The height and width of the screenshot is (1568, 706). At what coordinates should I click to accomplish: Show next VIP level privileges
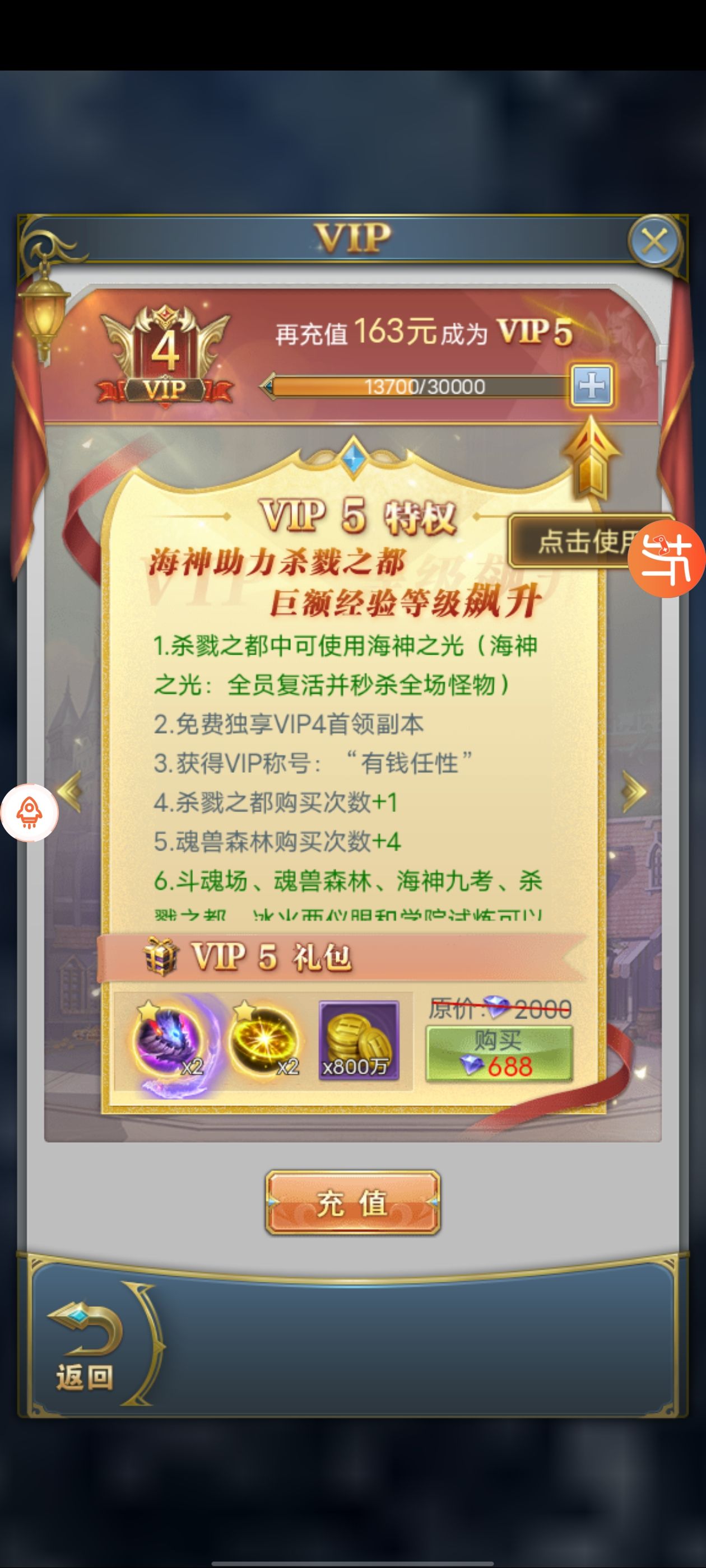click(x=634, y=791)
